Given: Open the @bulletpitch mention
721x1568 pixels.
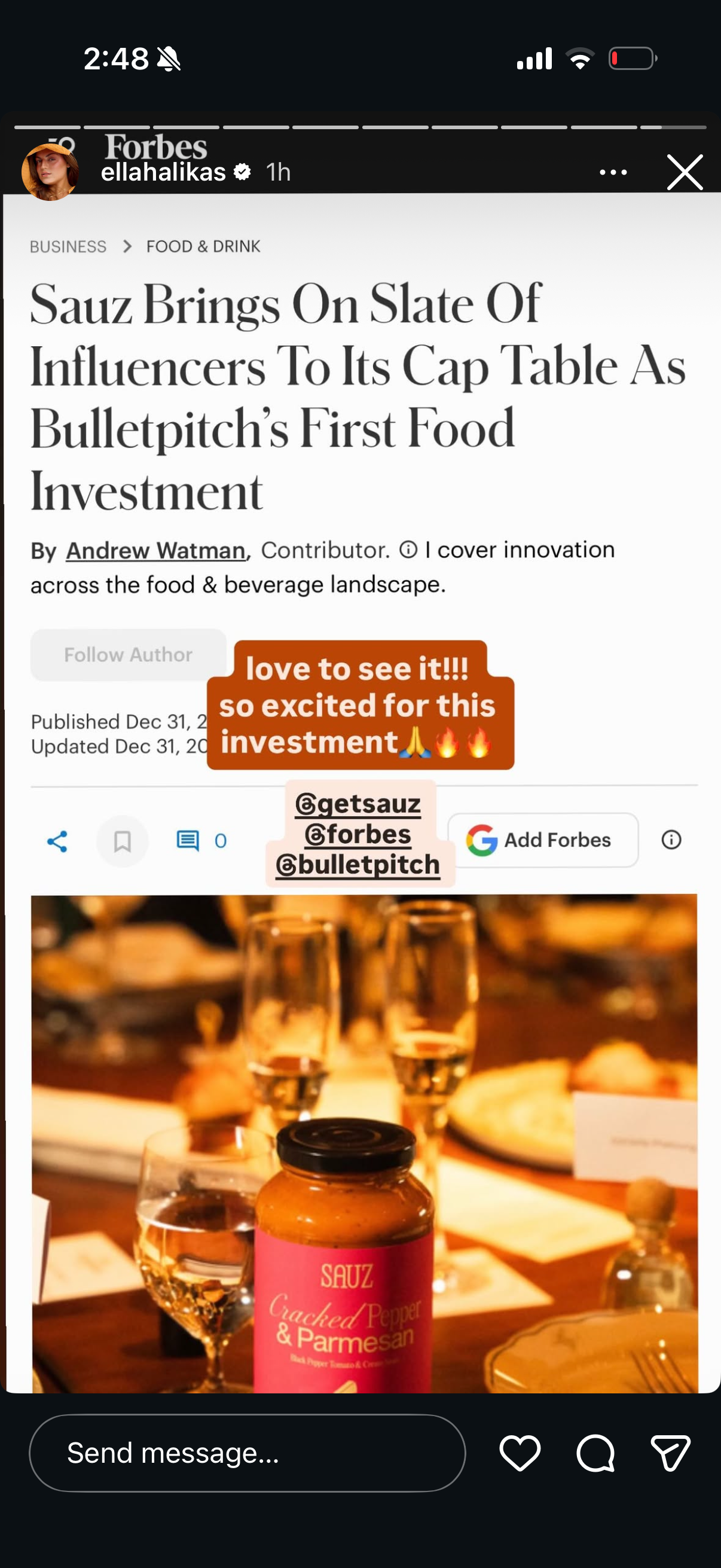Looking at the screenshot, I should (358, 864).
